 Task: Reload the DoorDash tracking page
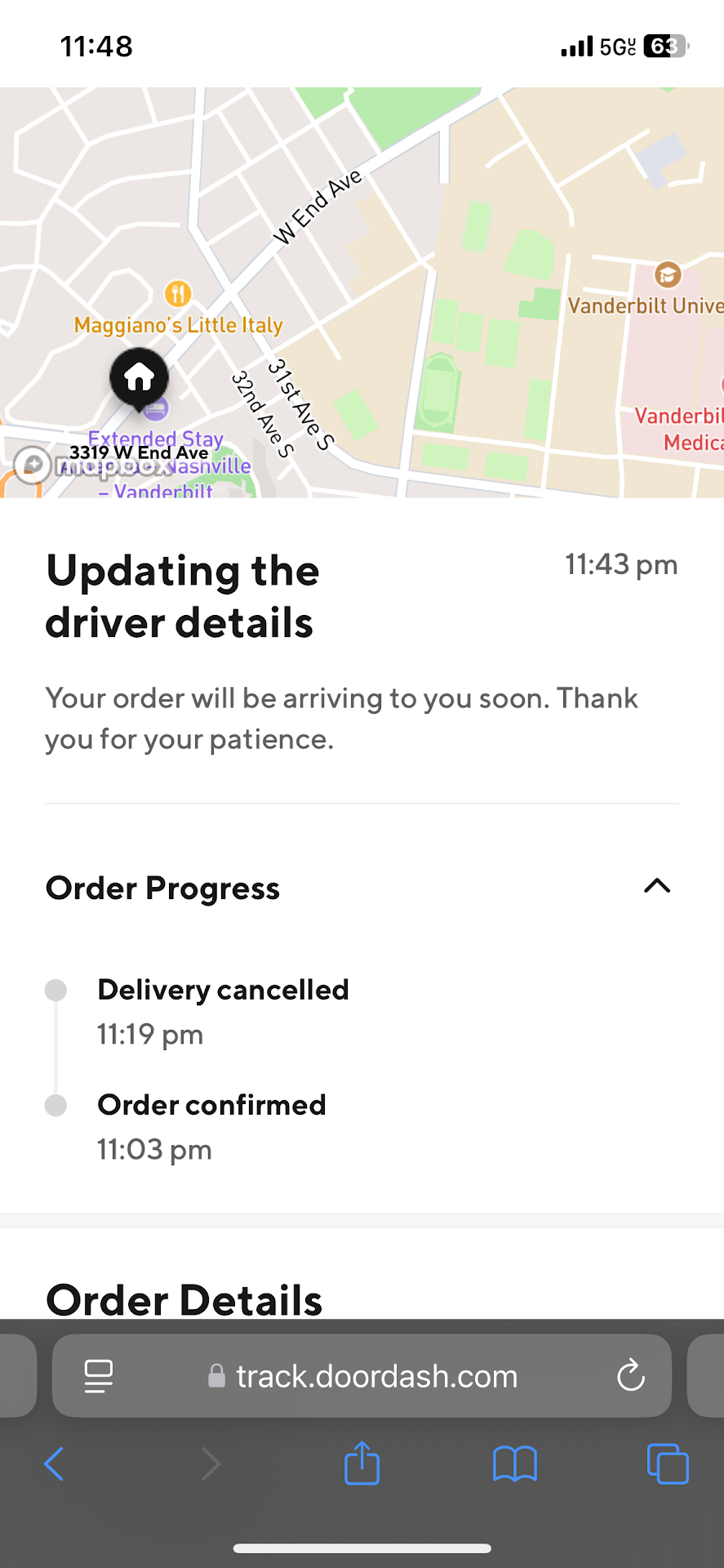coord(630,1376)
